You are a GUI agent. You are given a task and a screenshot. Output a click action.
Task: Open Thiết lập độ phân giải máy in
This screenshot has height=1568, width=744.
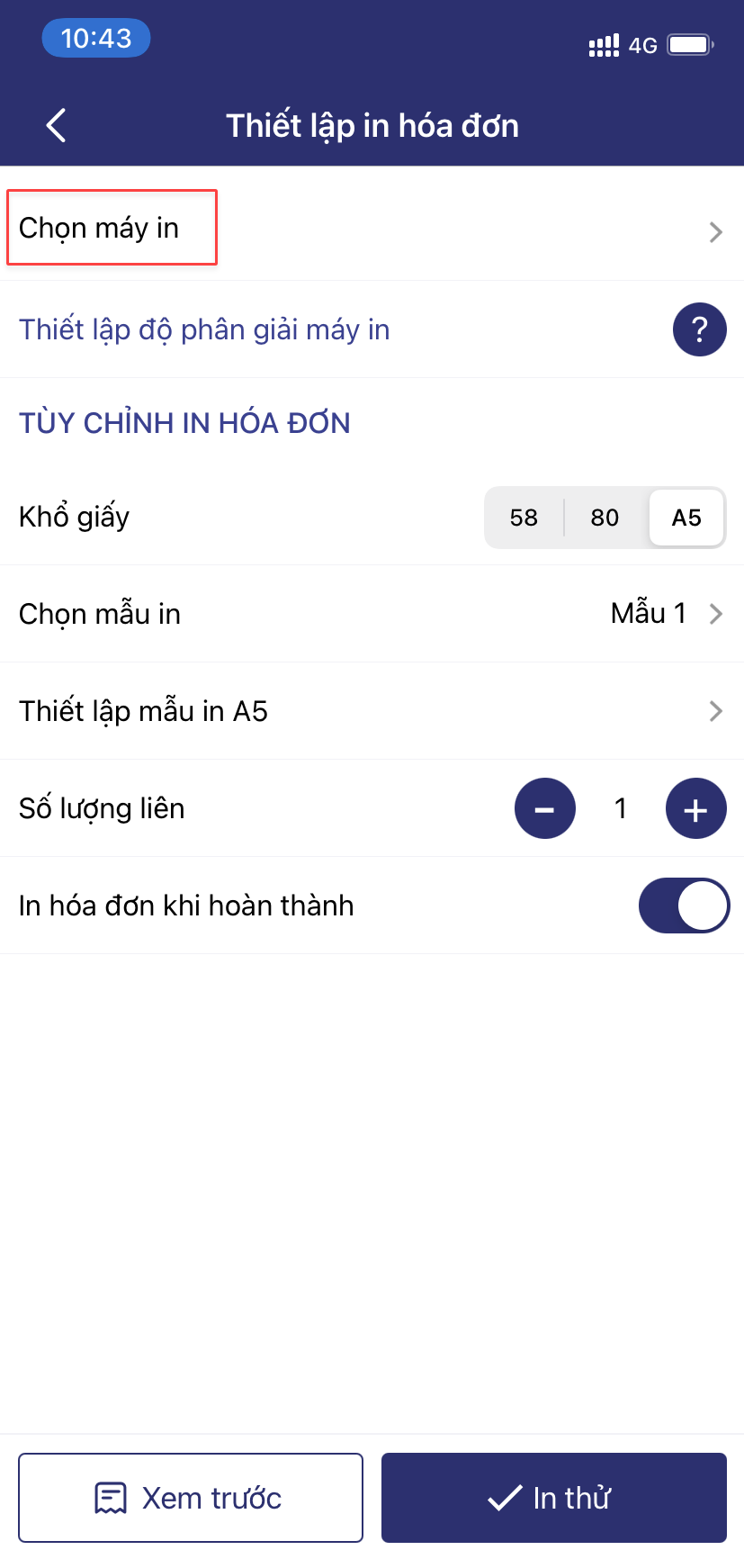(x=205, y=330)
